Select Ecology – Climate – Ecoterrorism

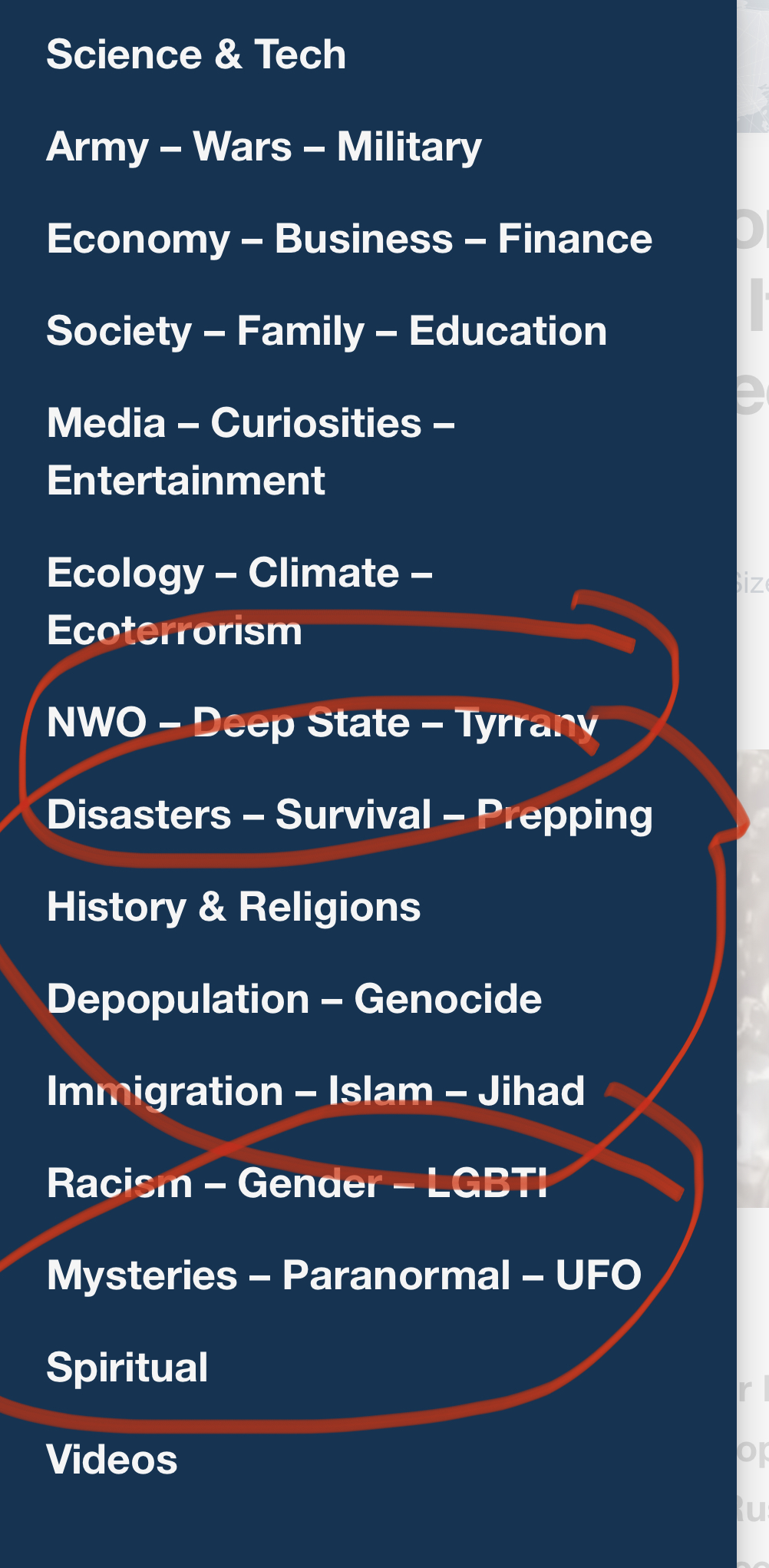239,601
